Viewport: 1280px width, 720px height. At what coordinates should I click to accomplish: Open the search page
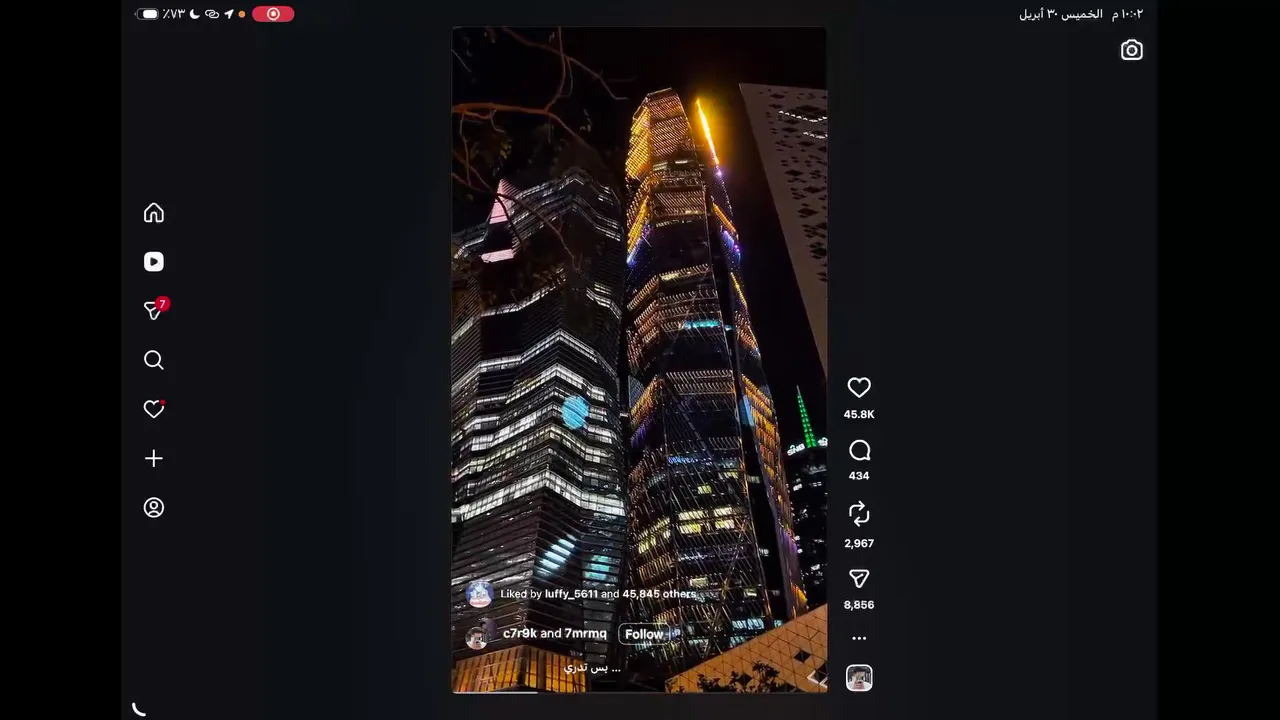click(154, 360)
